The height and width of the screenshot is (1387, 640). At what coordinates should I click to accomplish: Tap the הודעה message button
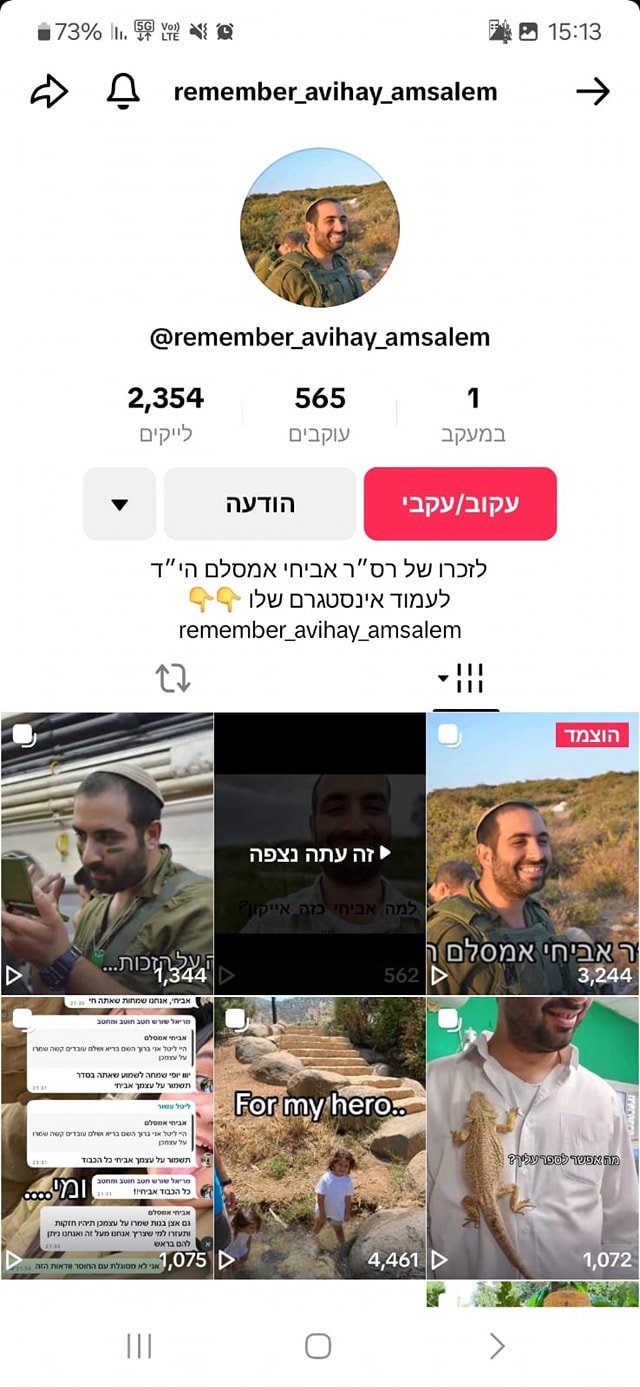[x=260, y=504]
